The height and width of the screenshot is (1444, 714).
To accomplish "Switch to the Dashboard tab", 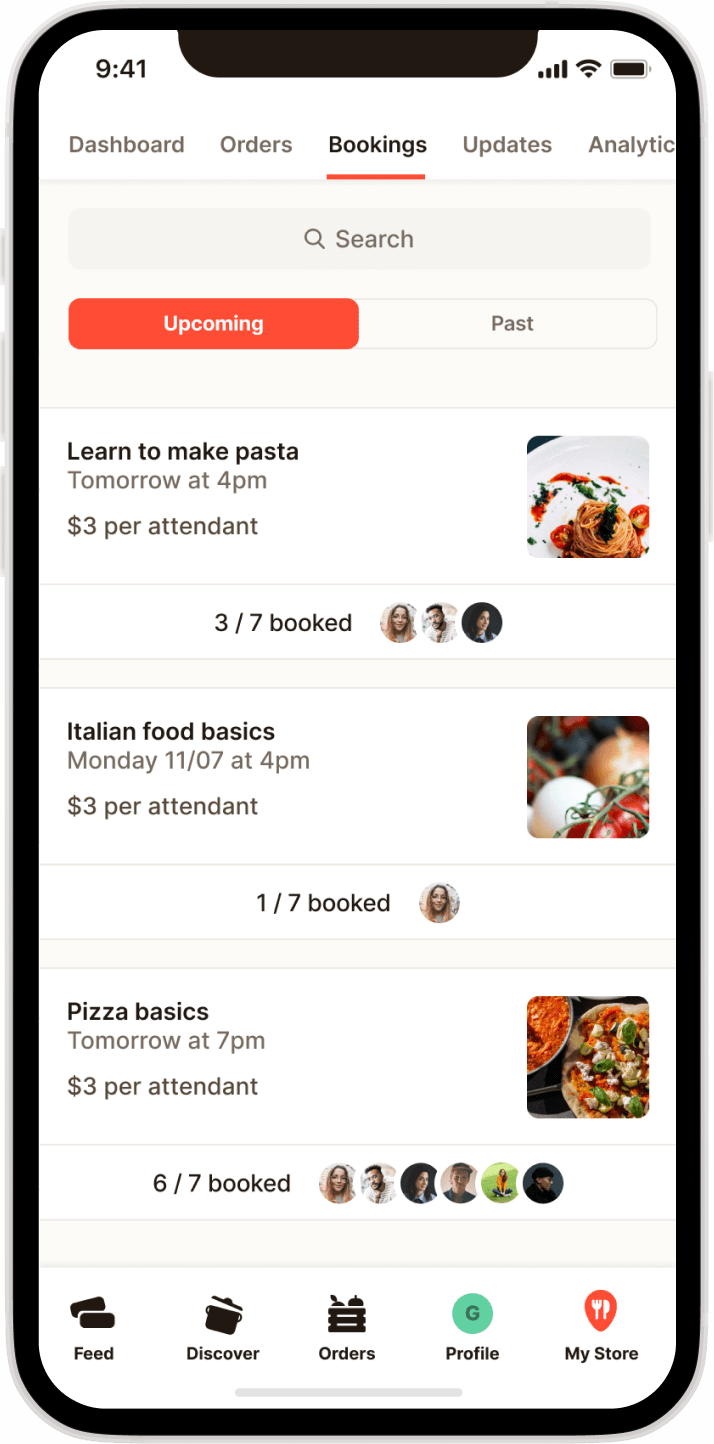I will [x=126, y=145].
